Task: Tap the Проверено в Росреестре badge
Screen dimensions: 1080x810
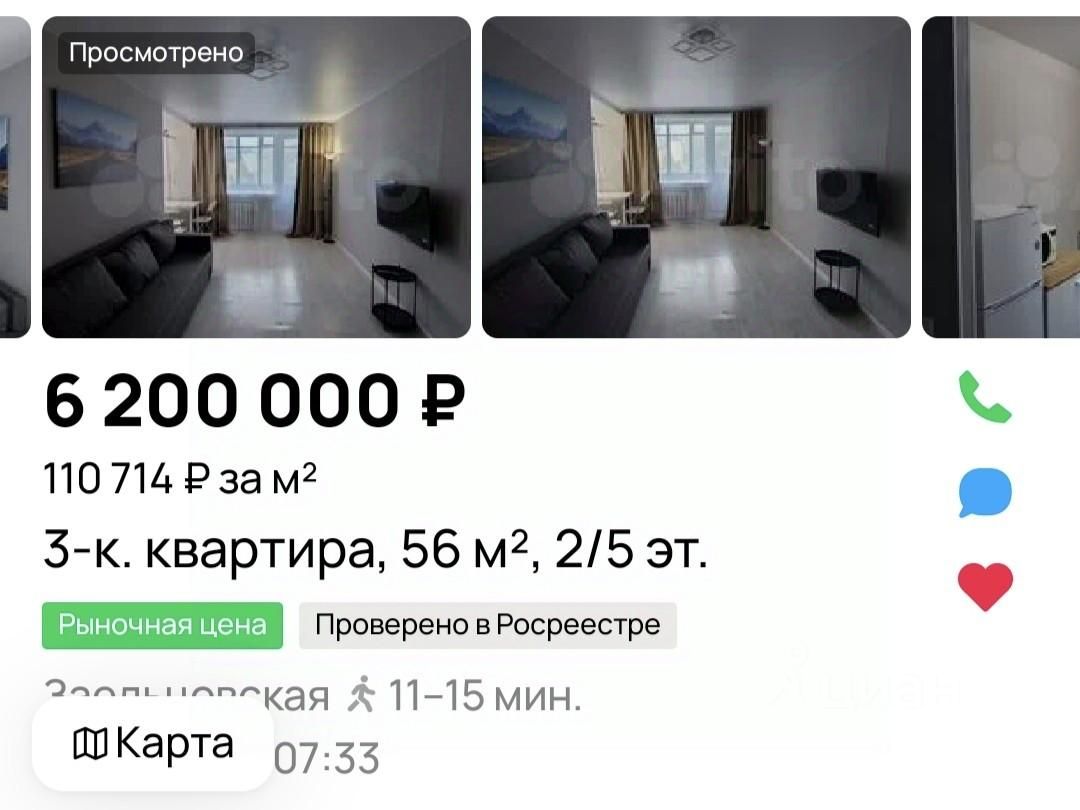Action: pyautogui.click(x=487, y=625)
